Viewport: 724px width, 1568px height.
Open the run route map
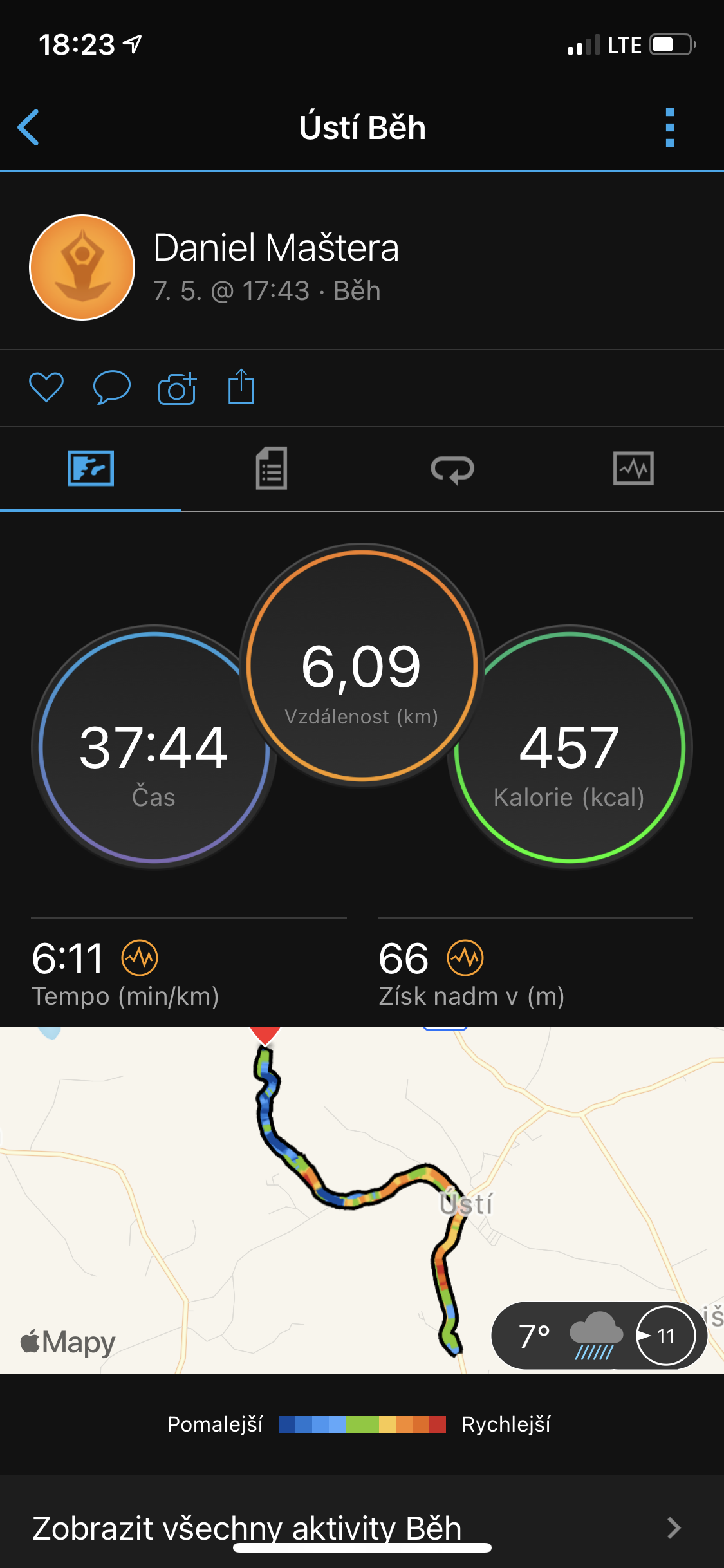(362, 1200)
